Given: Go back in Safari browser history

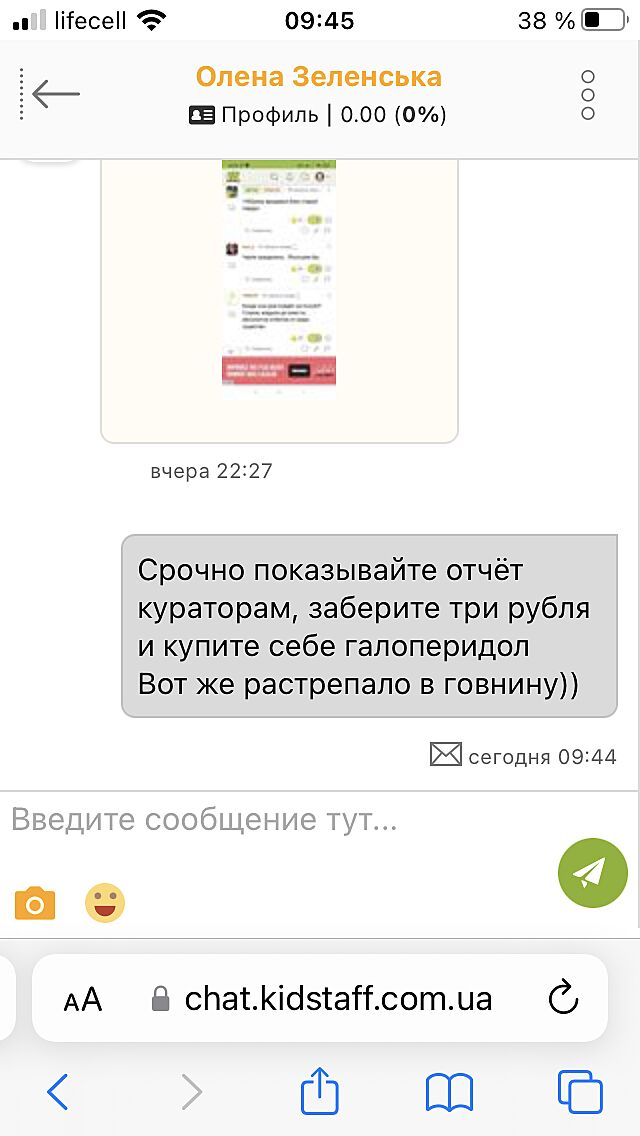Looking at the screenshot, I should click(x=58, y=1091).
